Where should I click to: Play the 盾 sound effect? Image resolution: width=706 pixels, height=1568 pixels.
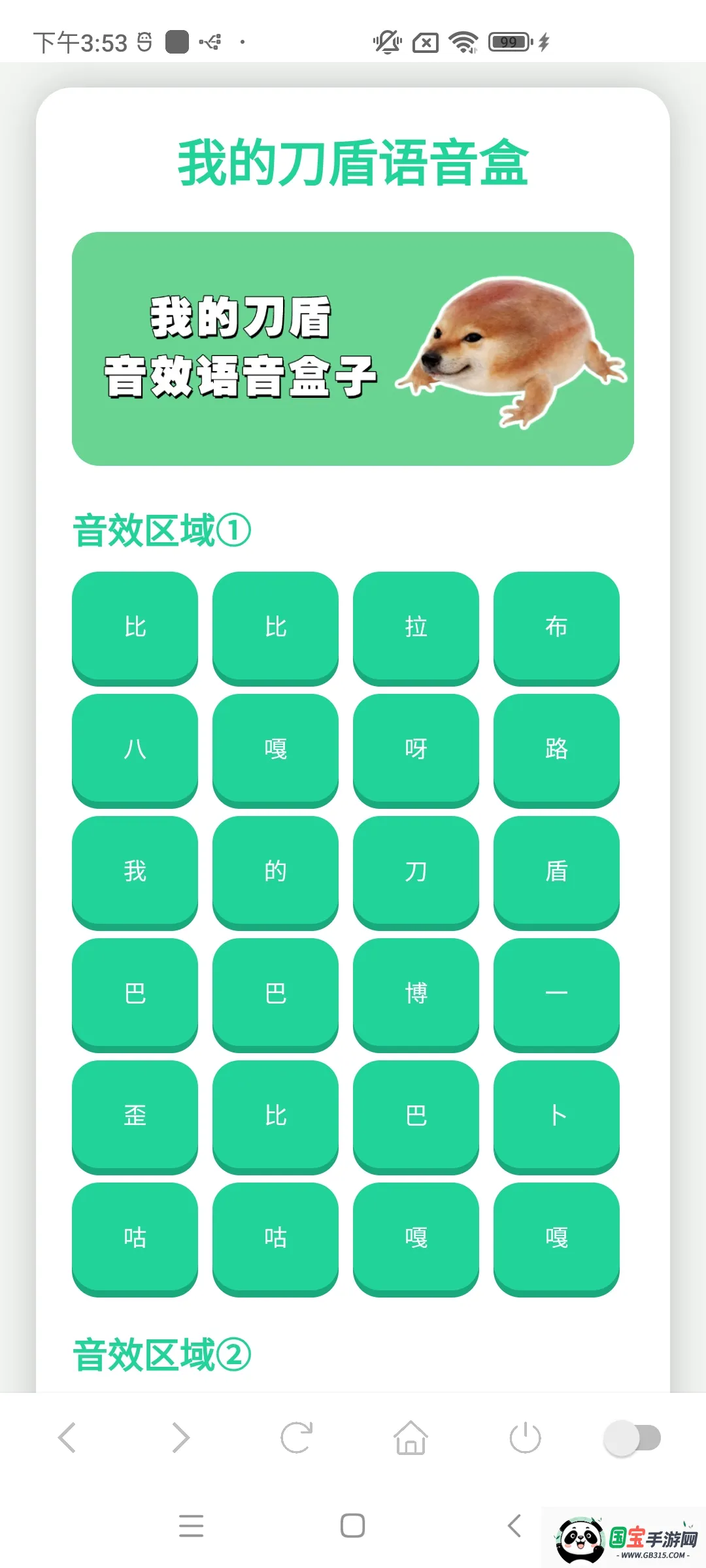tap(556, 870)
